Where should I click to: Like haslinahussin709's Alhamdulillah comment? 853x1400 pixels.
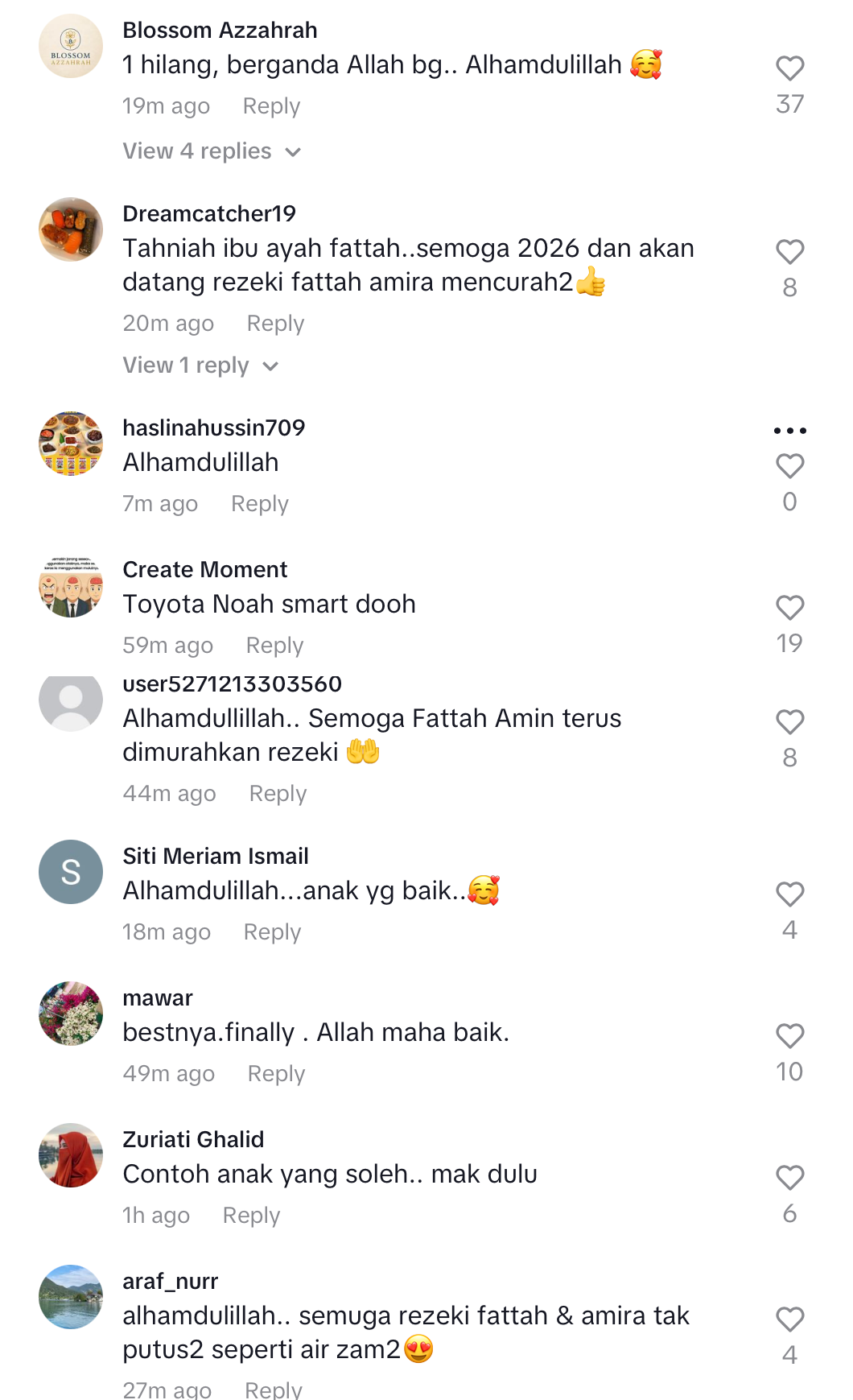pyautogui.click(x=789, y=466)
